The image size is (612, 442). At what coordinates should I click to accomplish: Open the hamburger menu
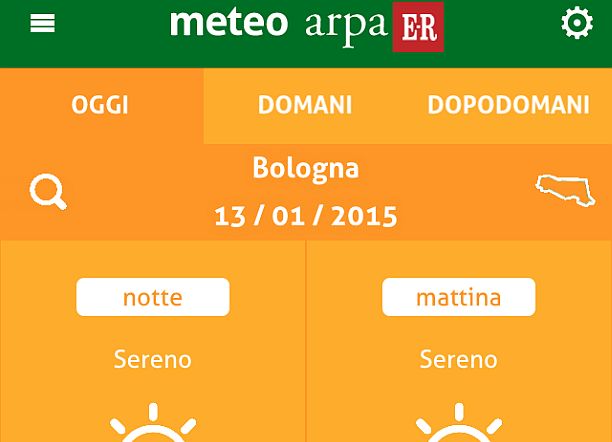click(x=42, y=23)
